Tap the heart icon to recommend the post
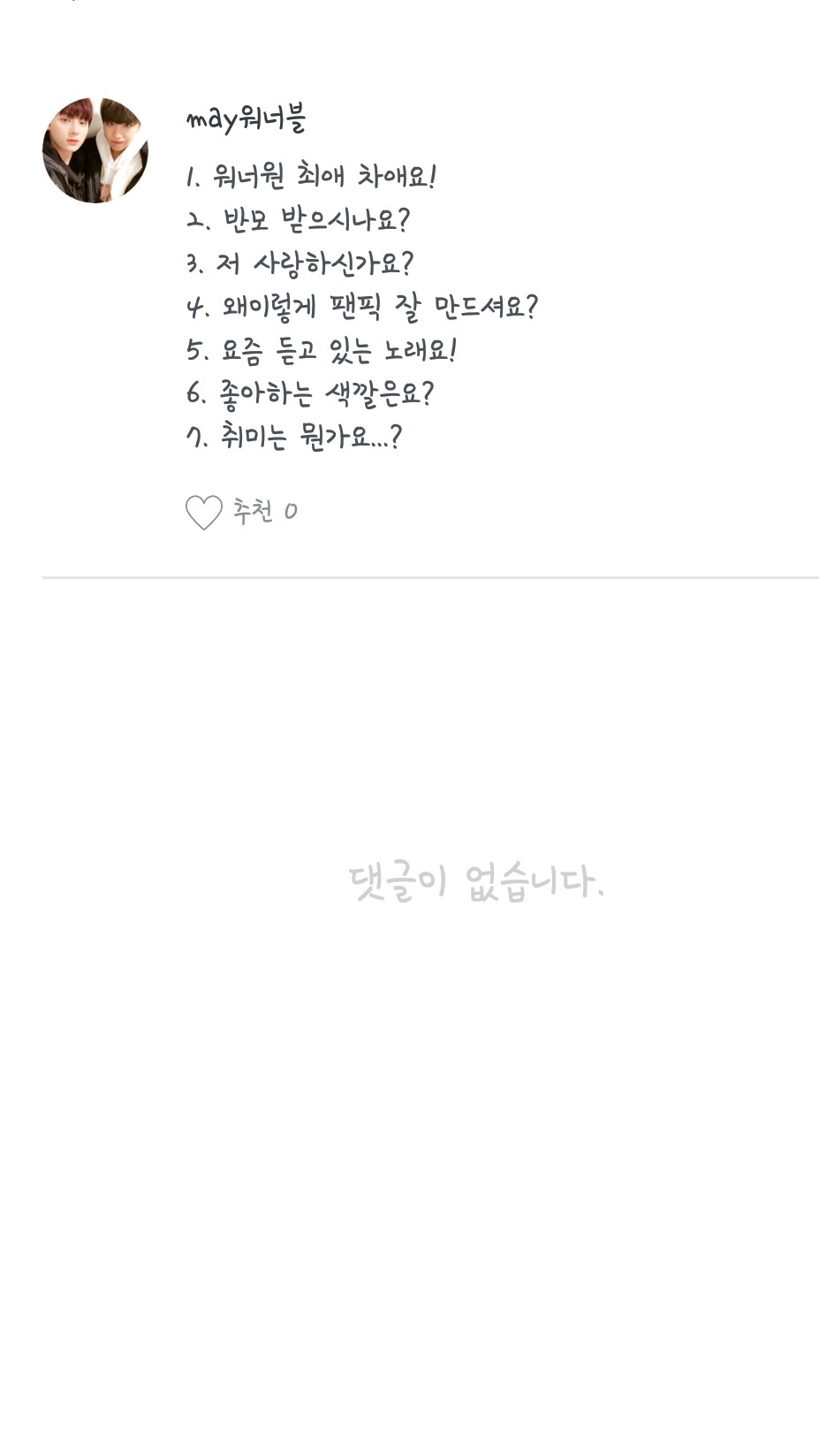This screenshot has height=1456, width=819. tap(203, 513)
